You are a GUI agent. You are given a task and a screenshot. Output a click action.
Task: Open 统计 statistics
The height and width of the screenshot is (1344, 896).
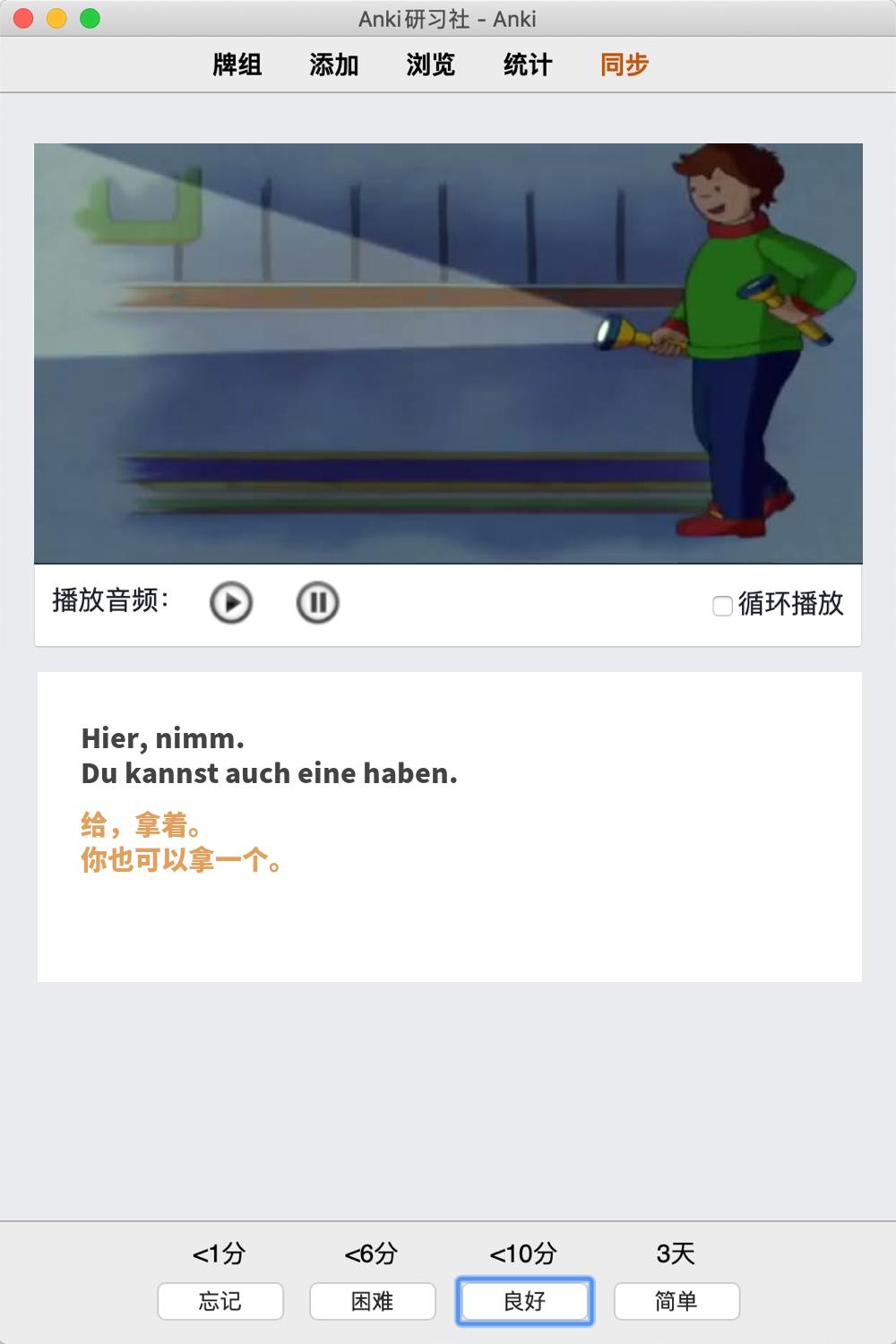tap(528, 65)
